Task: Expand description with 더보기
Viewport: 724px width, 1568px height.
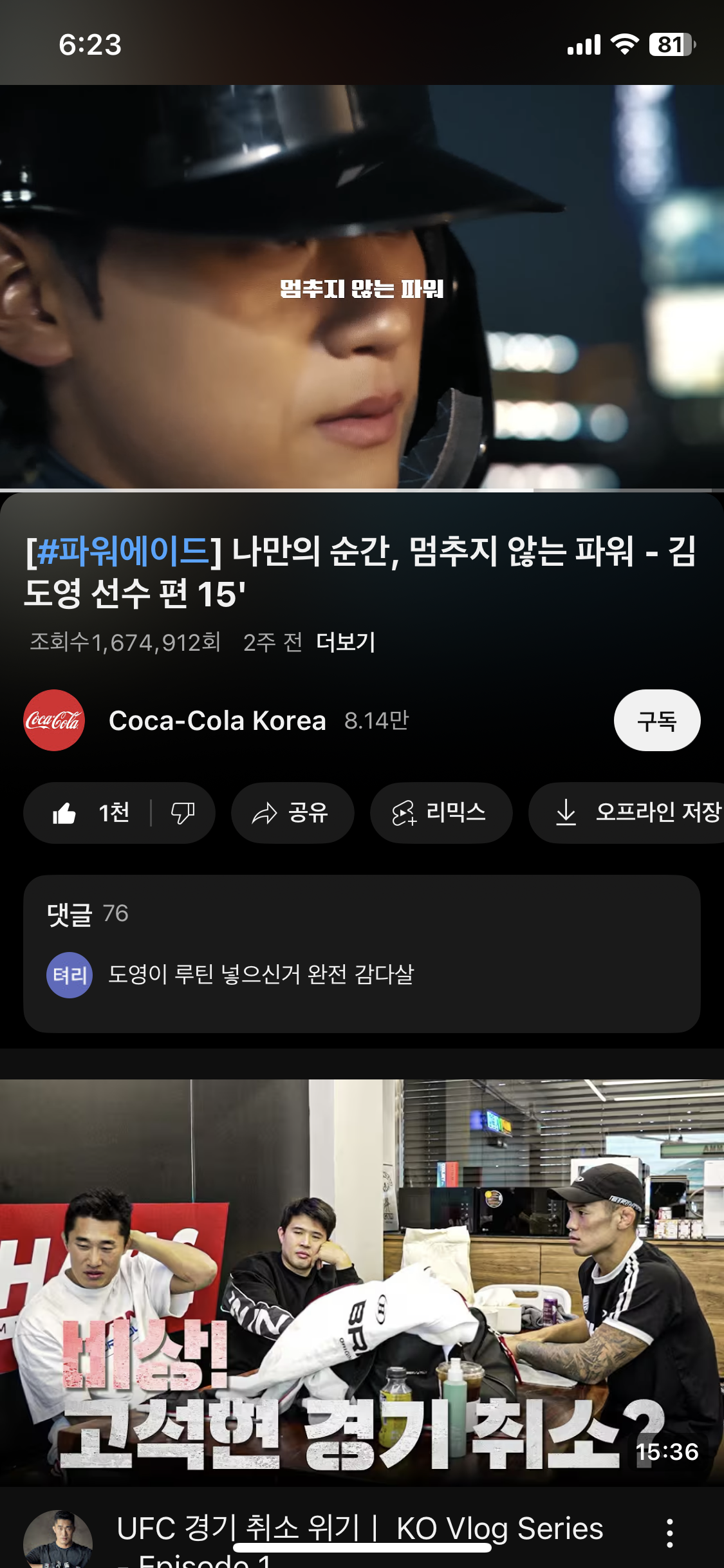Action: coord(346,642)
